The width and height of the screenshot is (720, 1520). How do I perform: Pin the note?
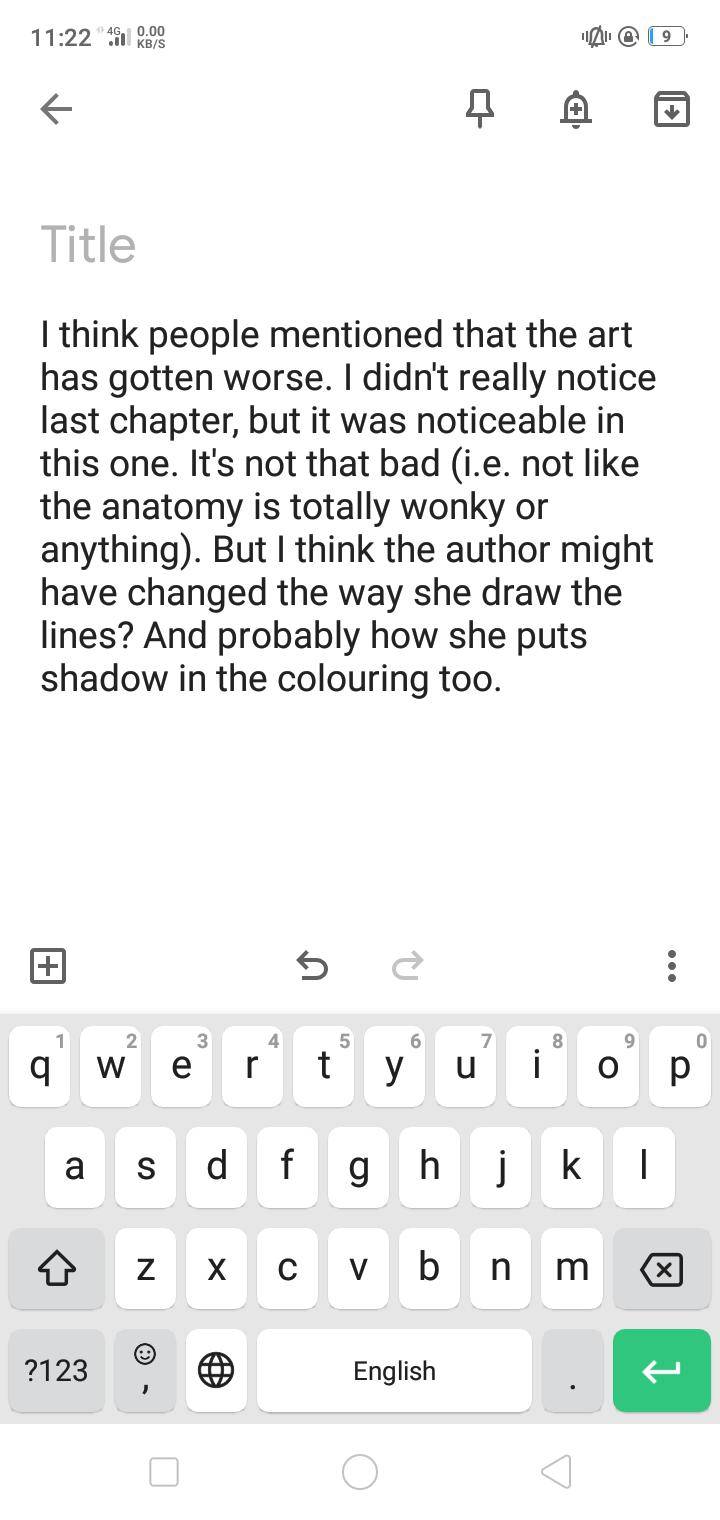tap(480, 110)
